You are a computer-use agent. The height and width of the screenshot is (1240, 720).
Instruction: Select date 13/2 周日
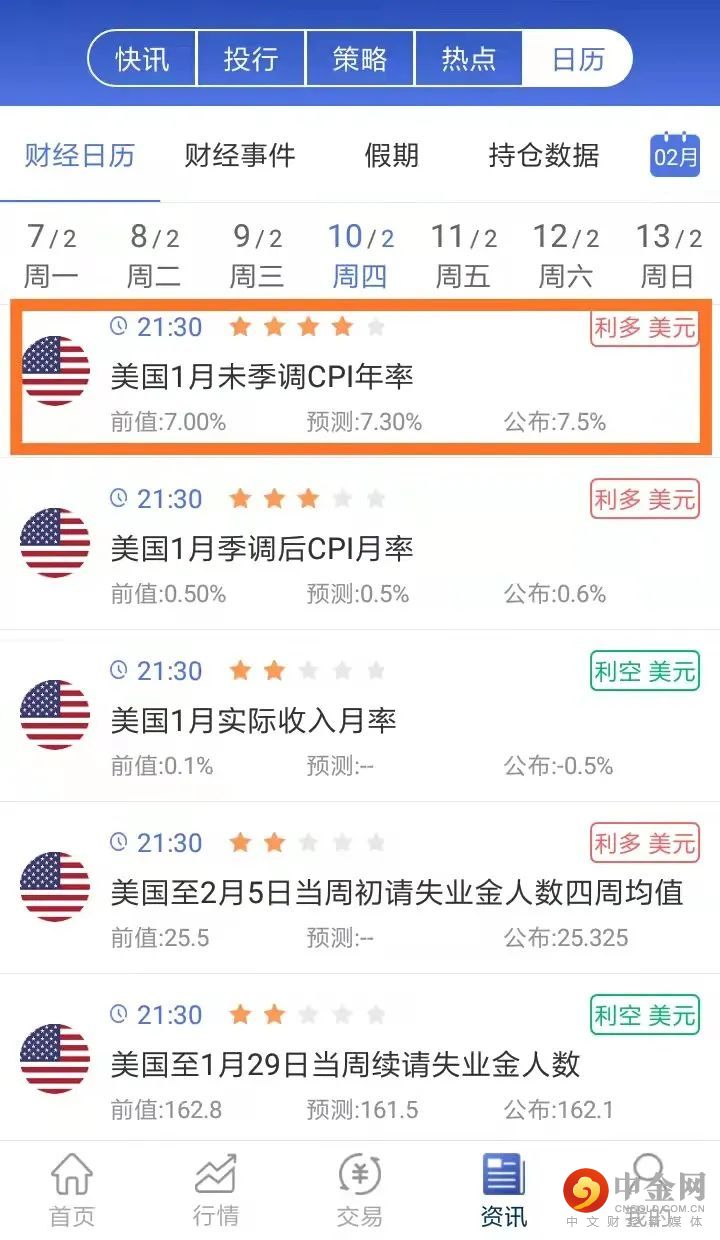668,255
